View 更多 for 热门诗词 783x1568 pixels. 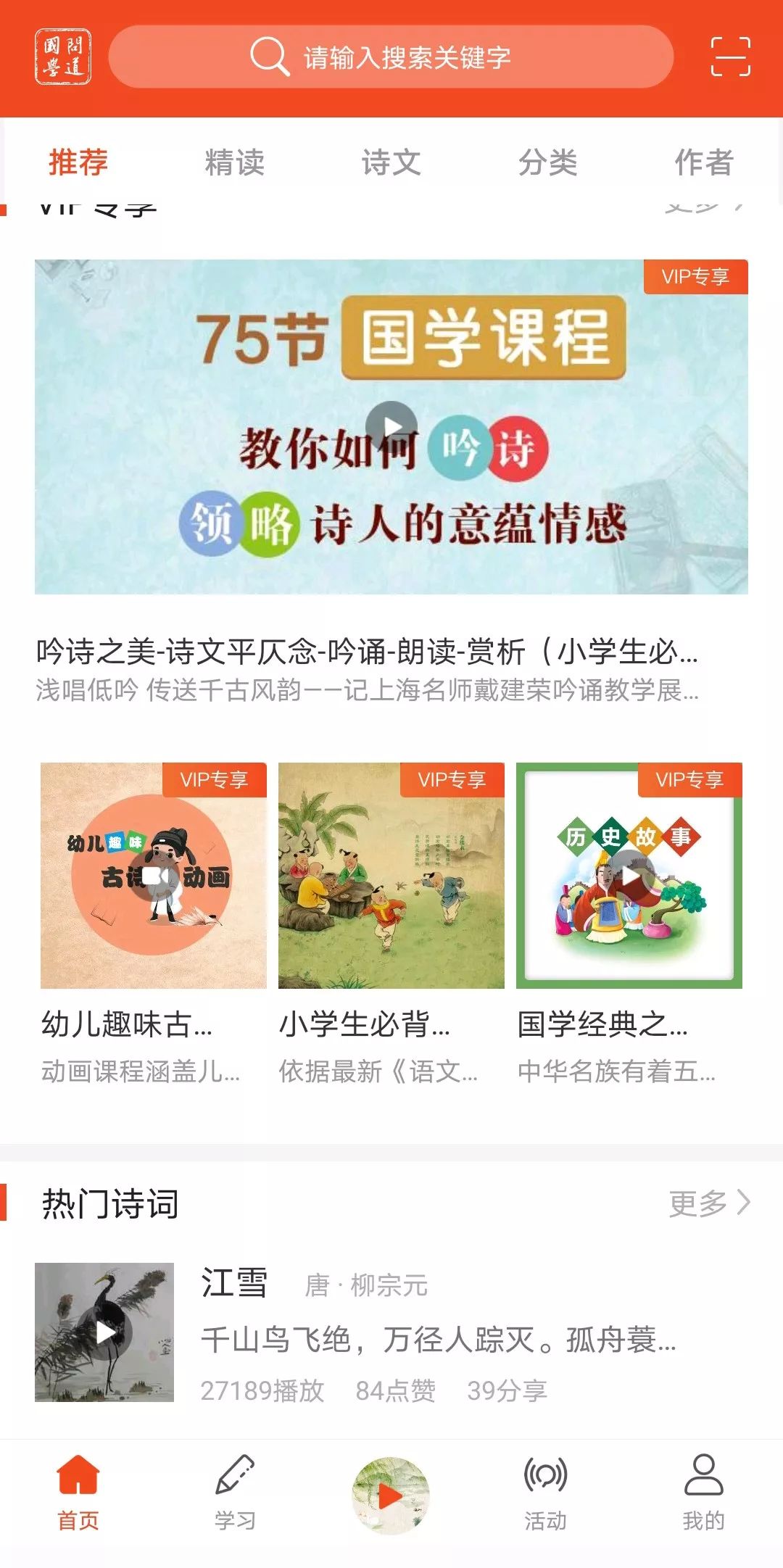click(708, 1203)
